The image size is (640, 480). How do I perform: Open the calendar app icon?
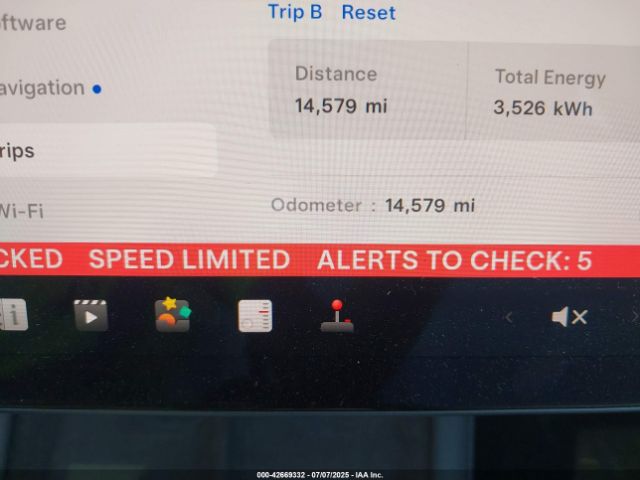pyautogui.click(x=255, y=316)
